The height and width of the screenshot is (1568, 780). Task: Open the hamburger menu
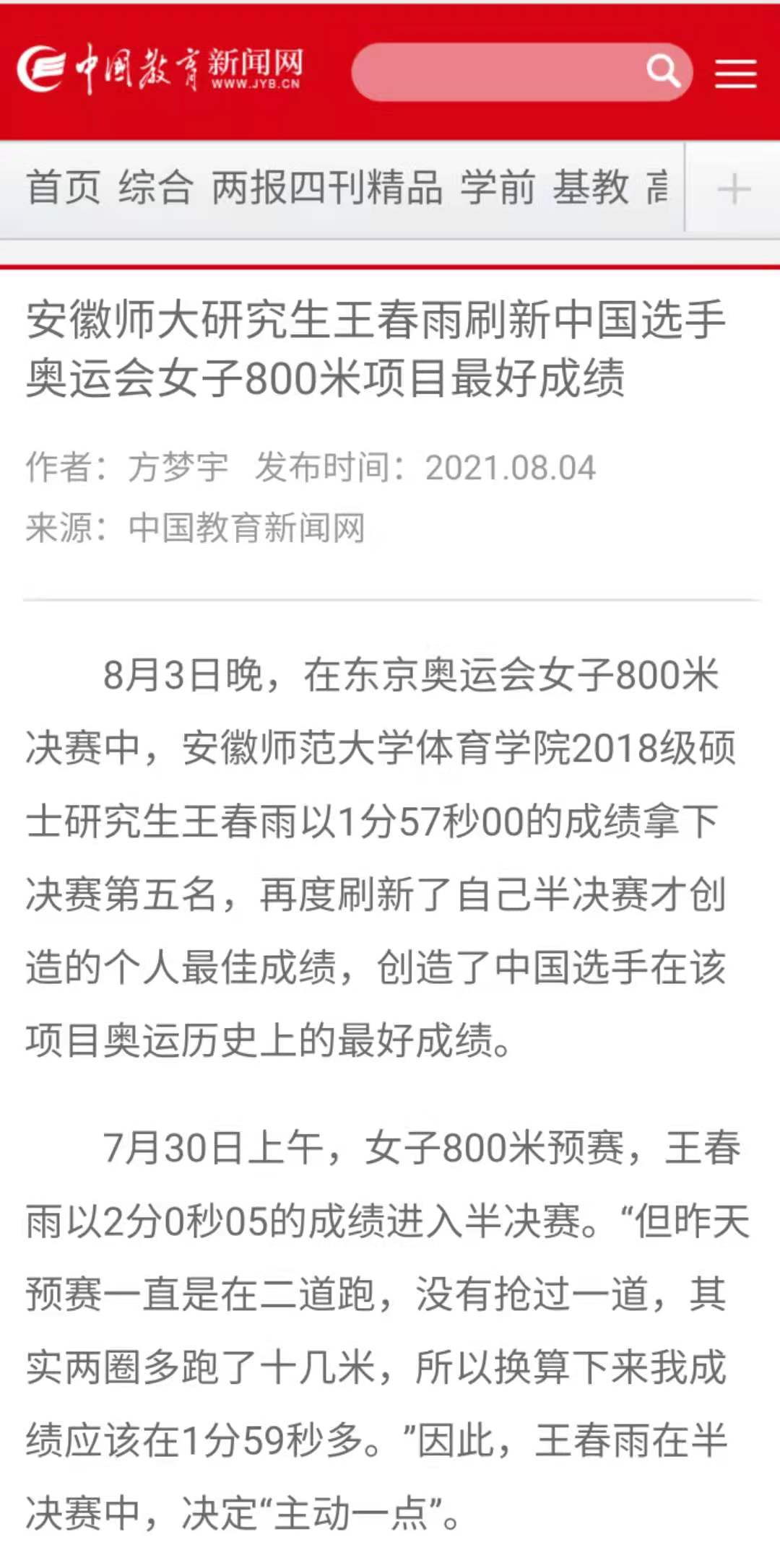click(x=735, y=74)
